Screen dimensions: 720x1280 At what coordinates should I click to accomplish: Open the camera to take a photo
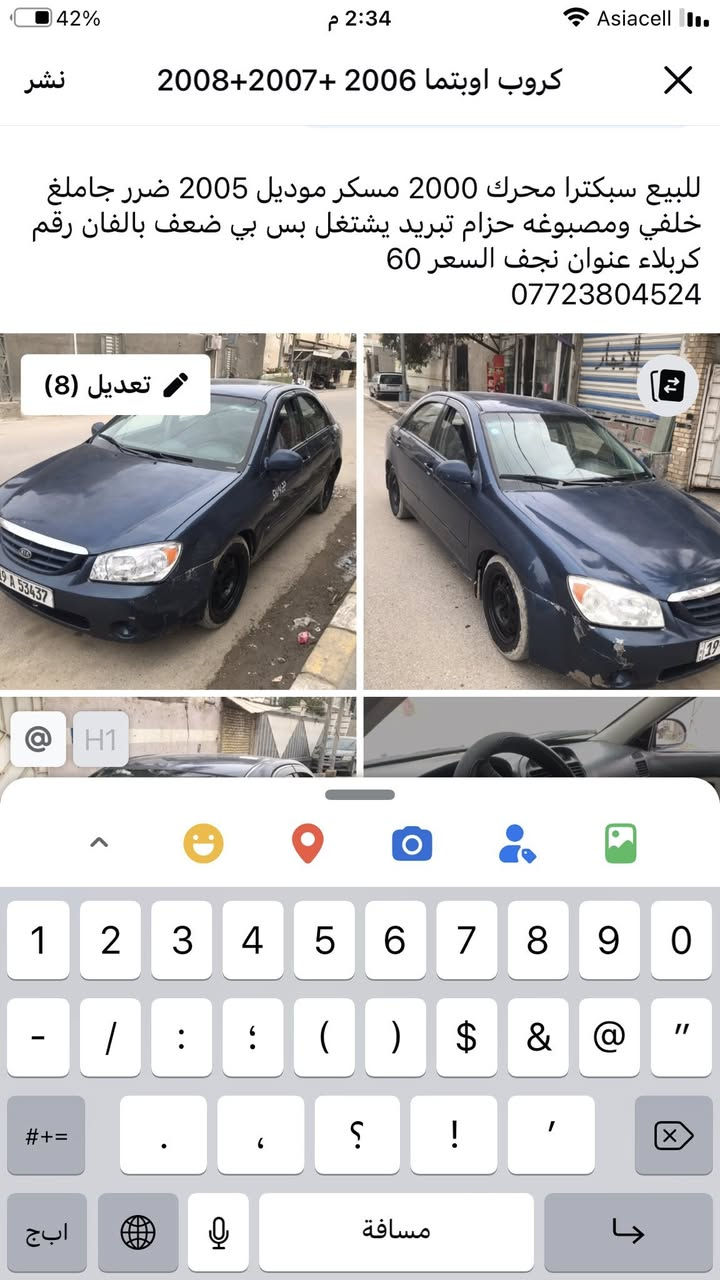coord(412,844)
